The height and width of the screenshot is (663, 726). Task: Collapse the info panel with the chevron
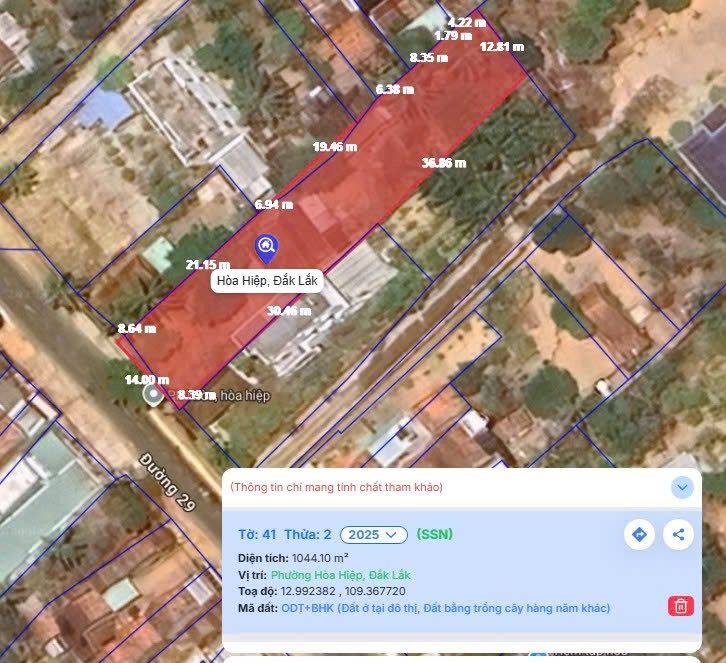(x=682, y=487)
